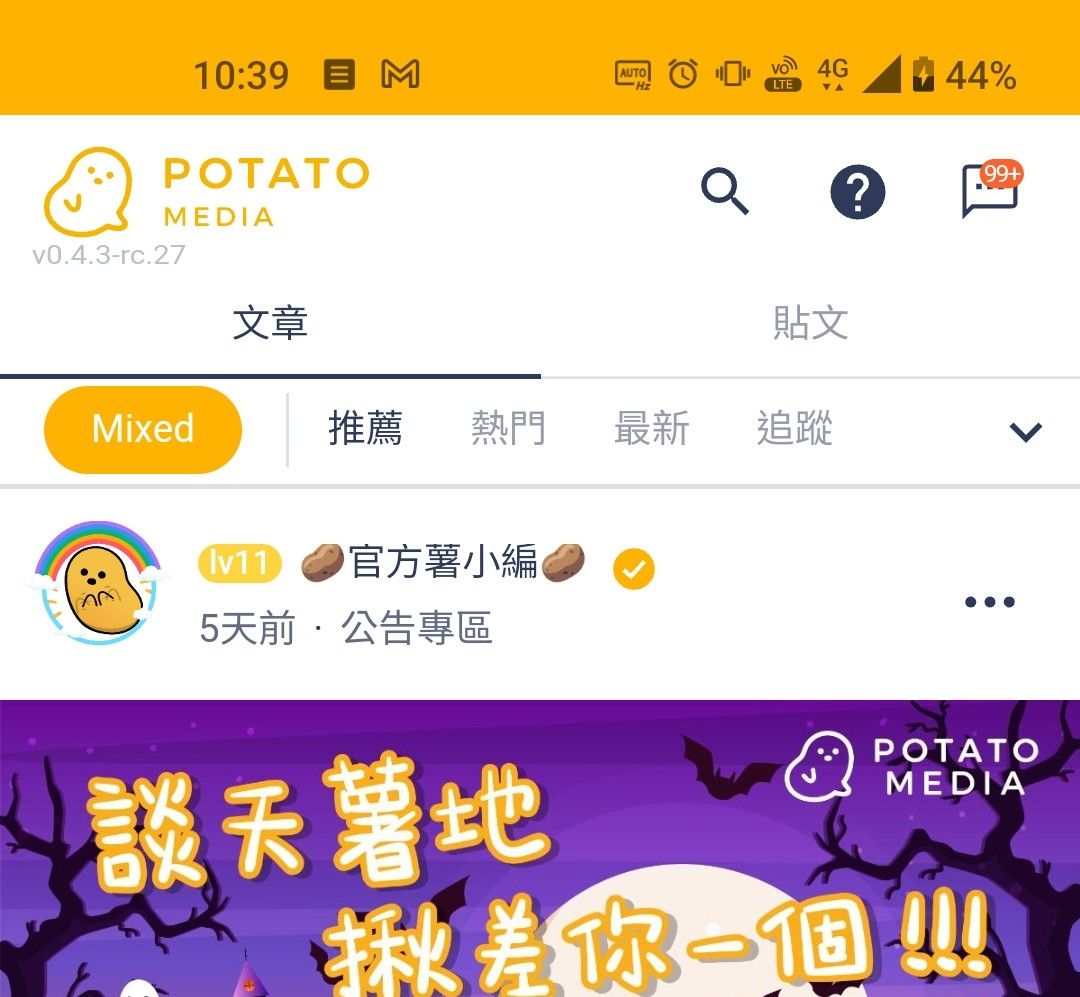This screenshot has height=997, width=1080.
Task: Select the 追蹤 feed filter
Action: coord(794,429)
